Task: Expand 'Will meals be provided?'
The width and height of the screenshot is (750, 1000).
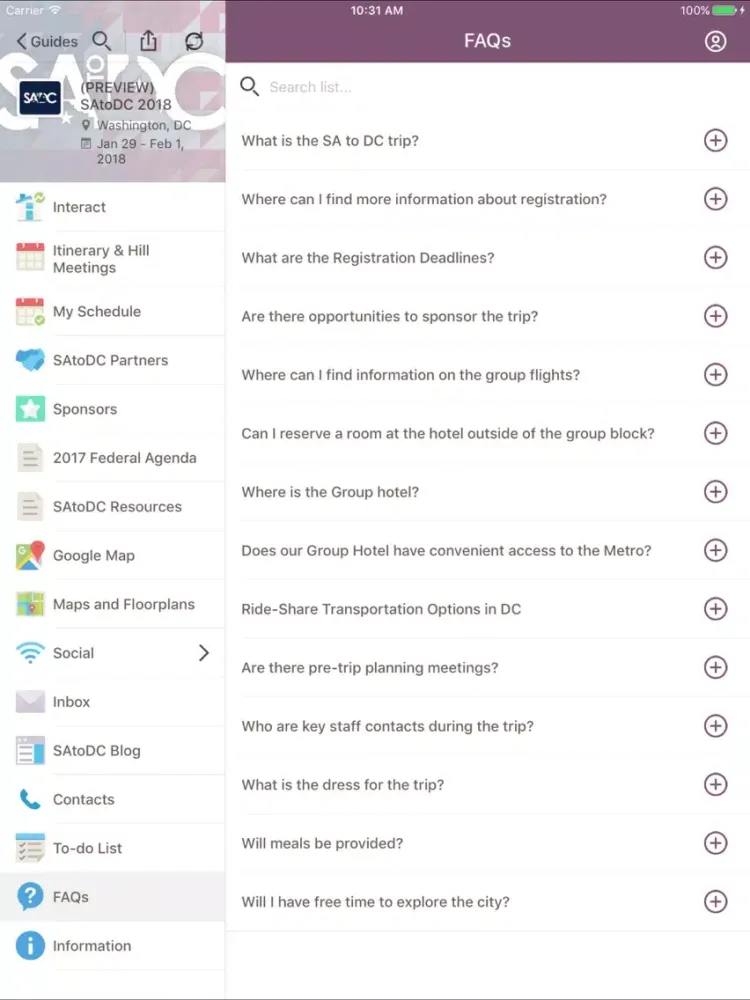Action: coord(715,843)
